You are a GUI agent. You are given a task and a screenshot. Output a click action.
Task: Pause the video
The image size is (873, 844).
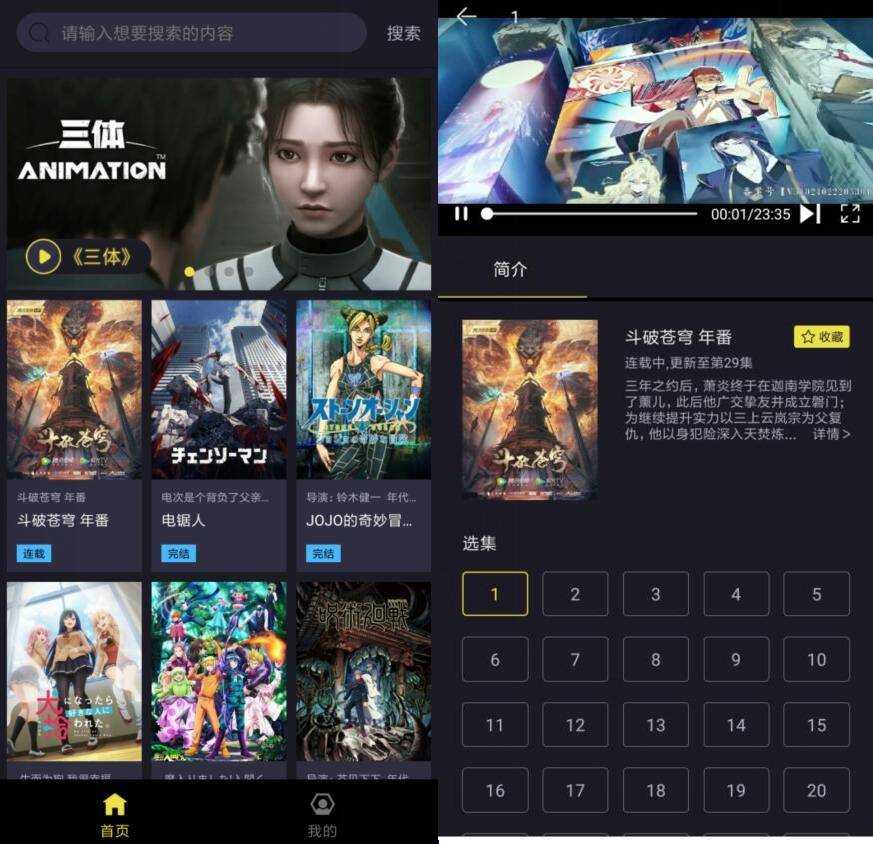pyautogui.click(x=461, y=214)
